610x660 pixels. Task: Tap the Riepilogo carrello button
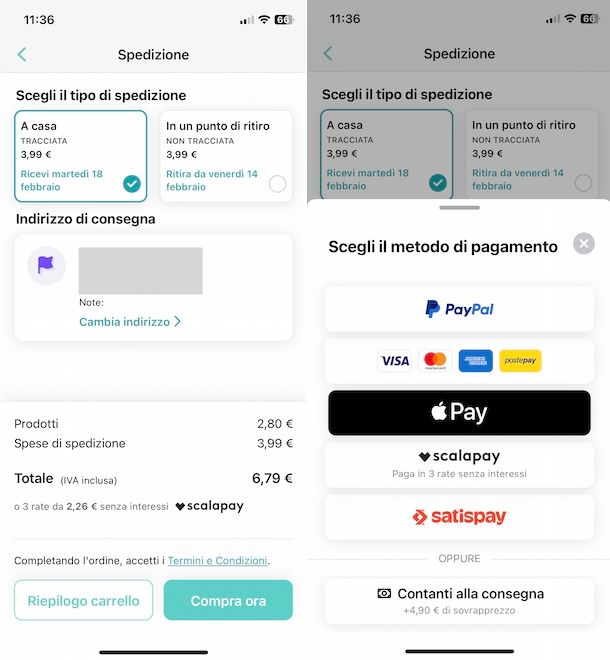point(84,601)
